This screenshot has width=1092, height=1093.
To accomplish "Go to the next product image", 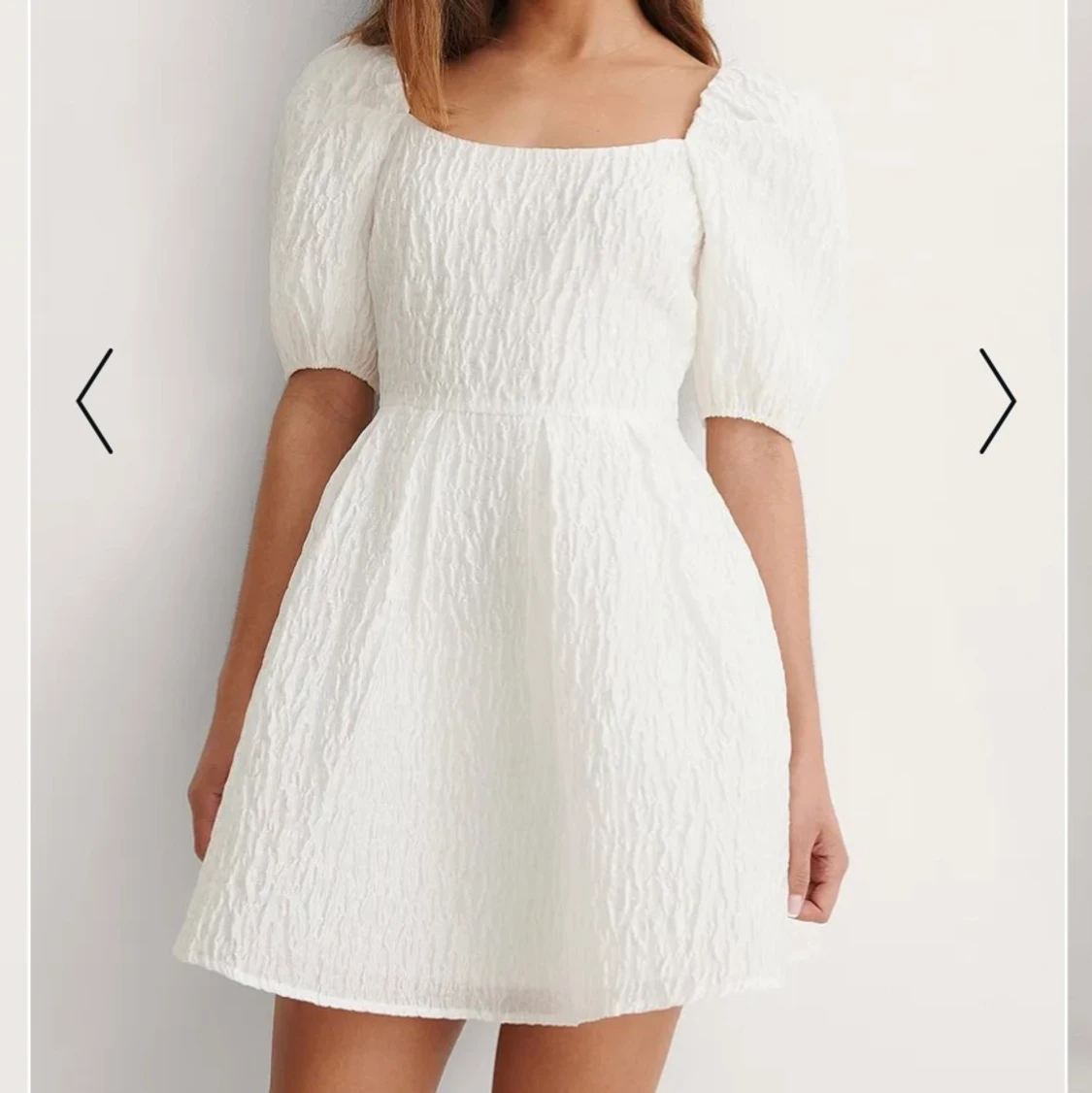I will point(997,401).
